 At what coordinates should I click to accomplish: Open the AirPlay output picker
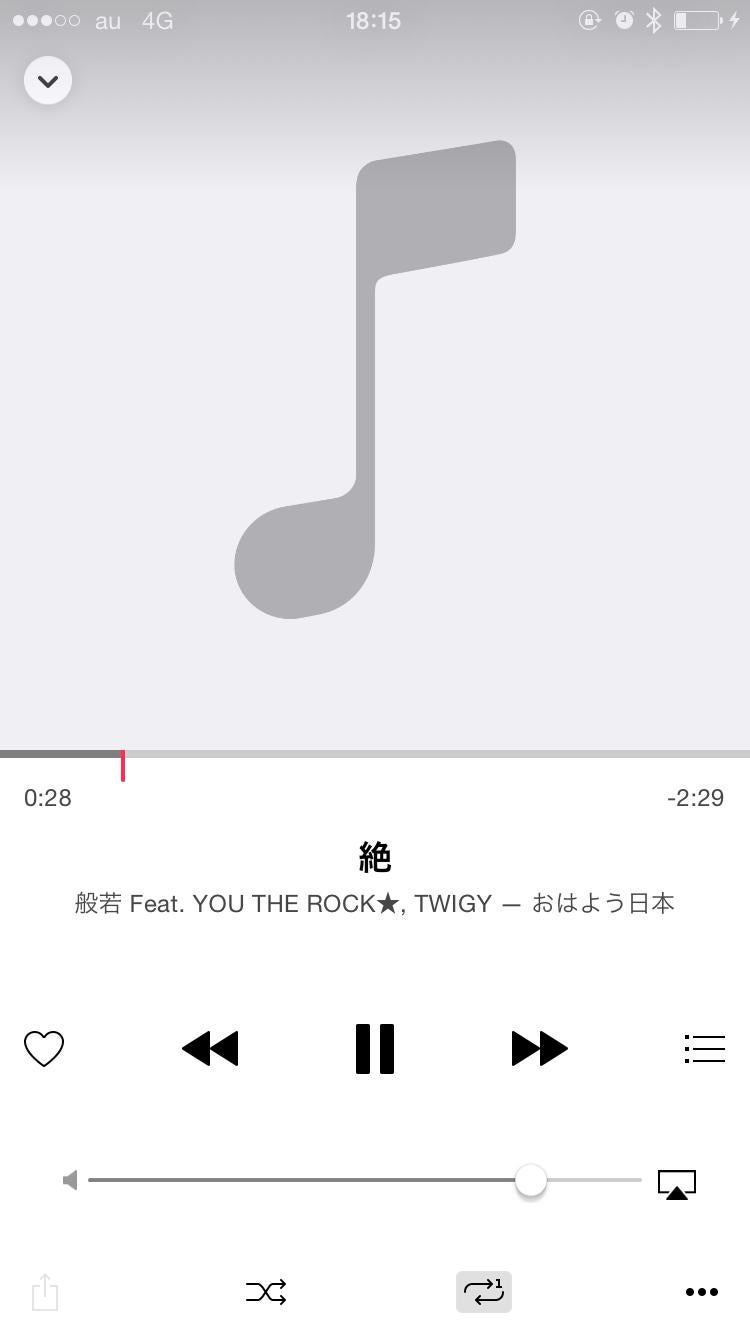pyautogui.click(x=677, y=1183)
